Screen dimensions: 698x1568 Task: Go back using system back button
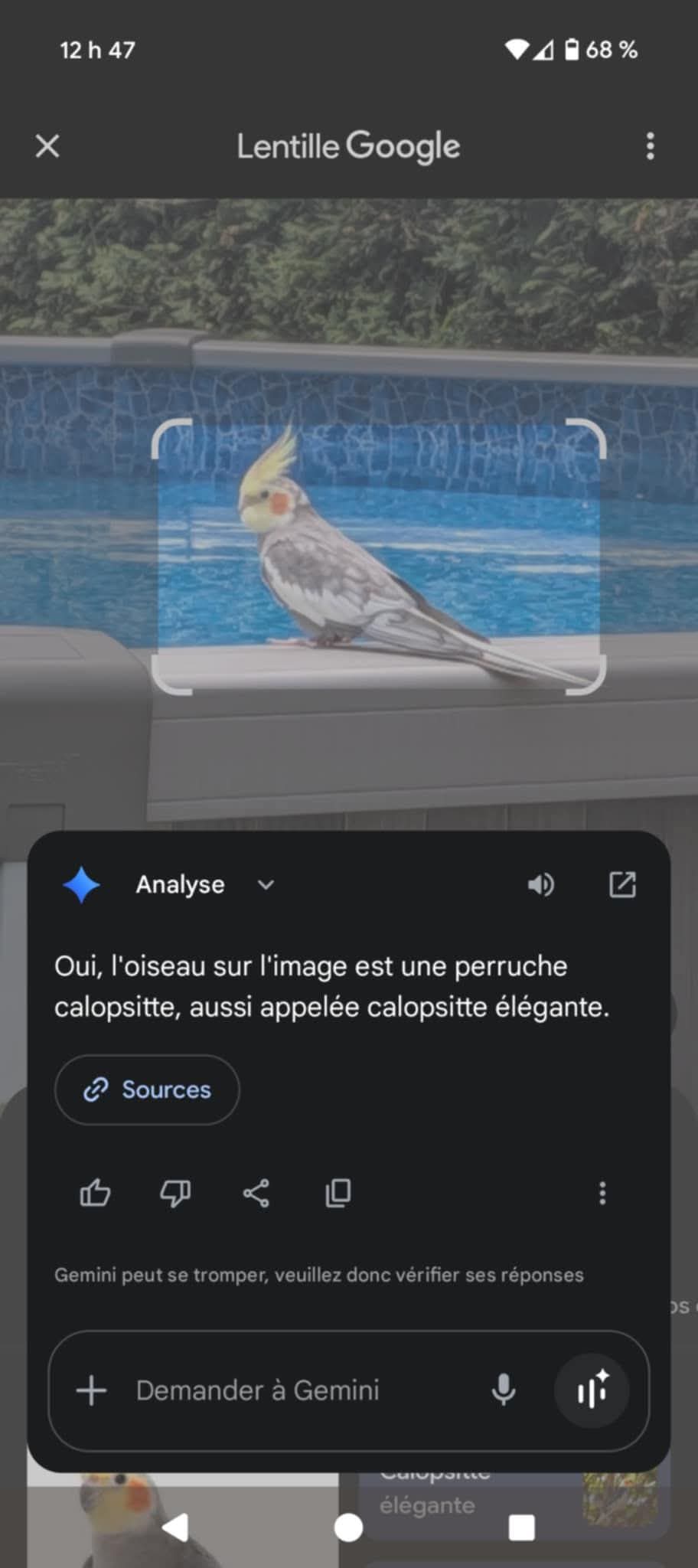click(176, 1527)
